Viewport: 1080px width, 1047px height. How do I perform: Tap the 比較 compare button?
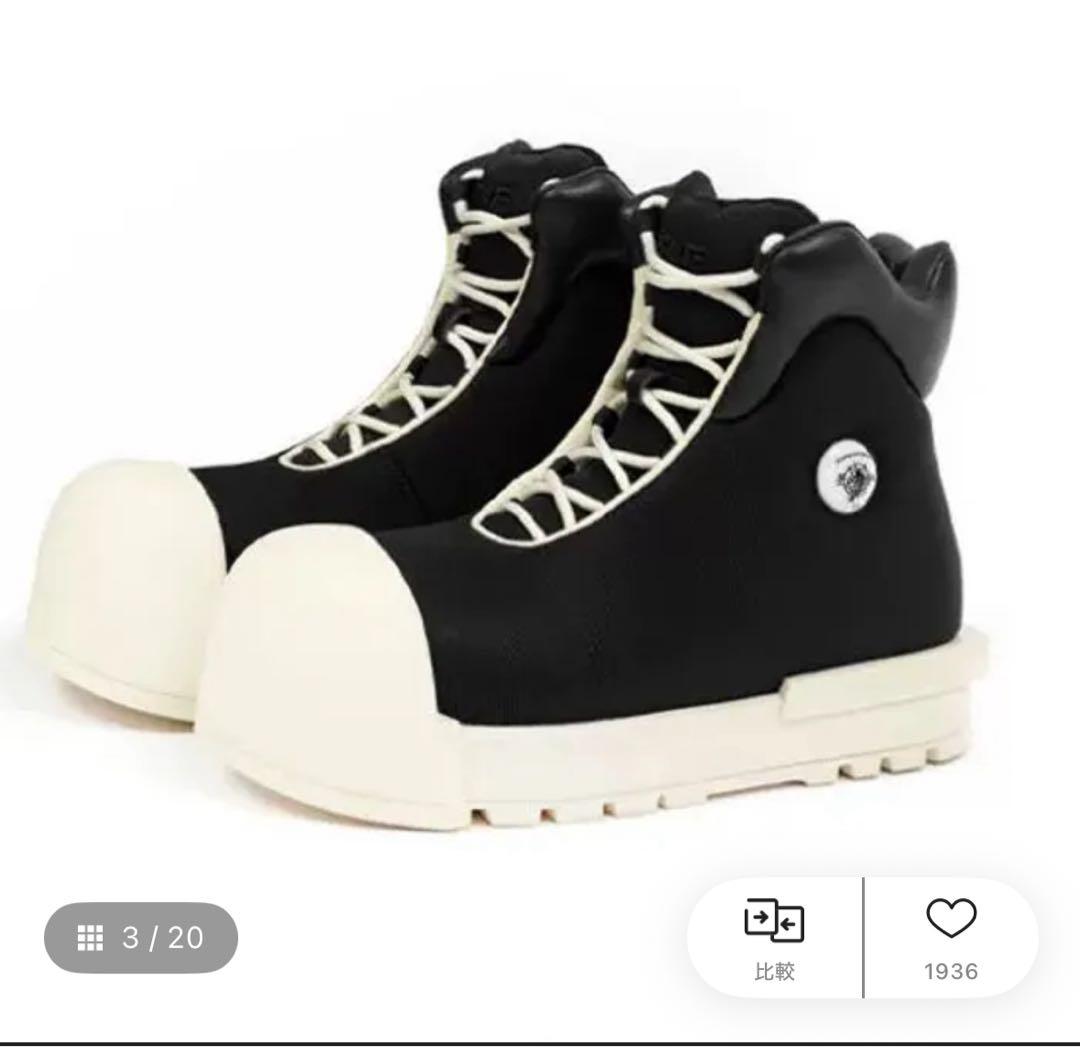point(774,938)
